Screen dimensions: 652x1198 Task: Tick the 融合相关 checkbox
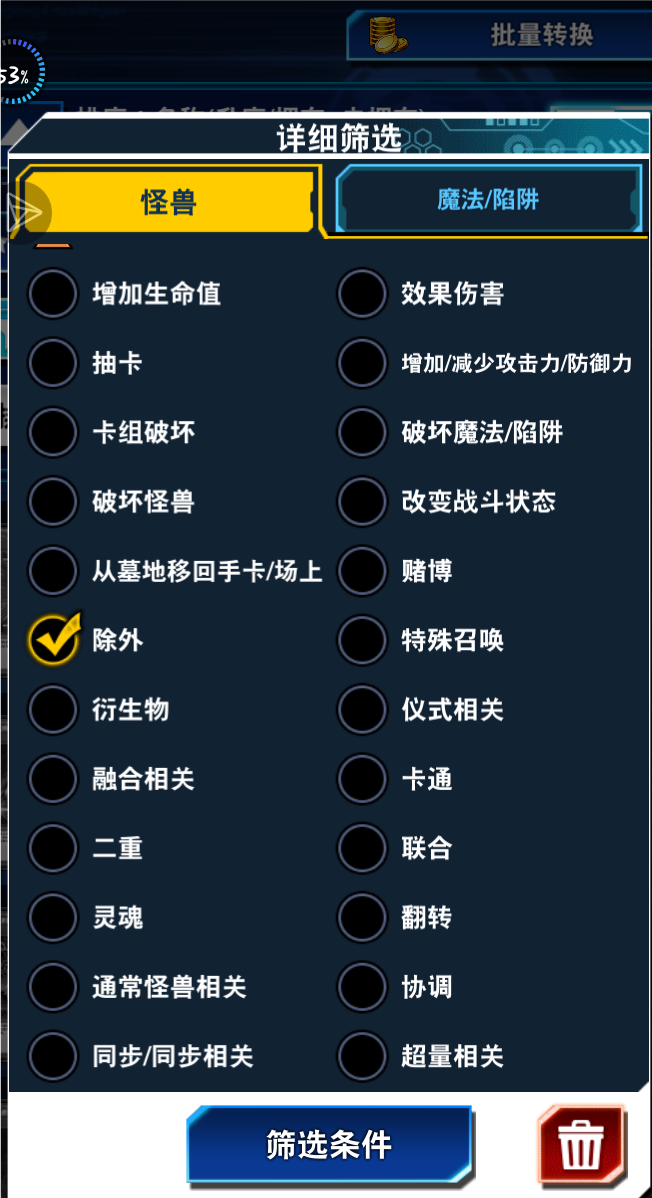click(x=53, y=779)
